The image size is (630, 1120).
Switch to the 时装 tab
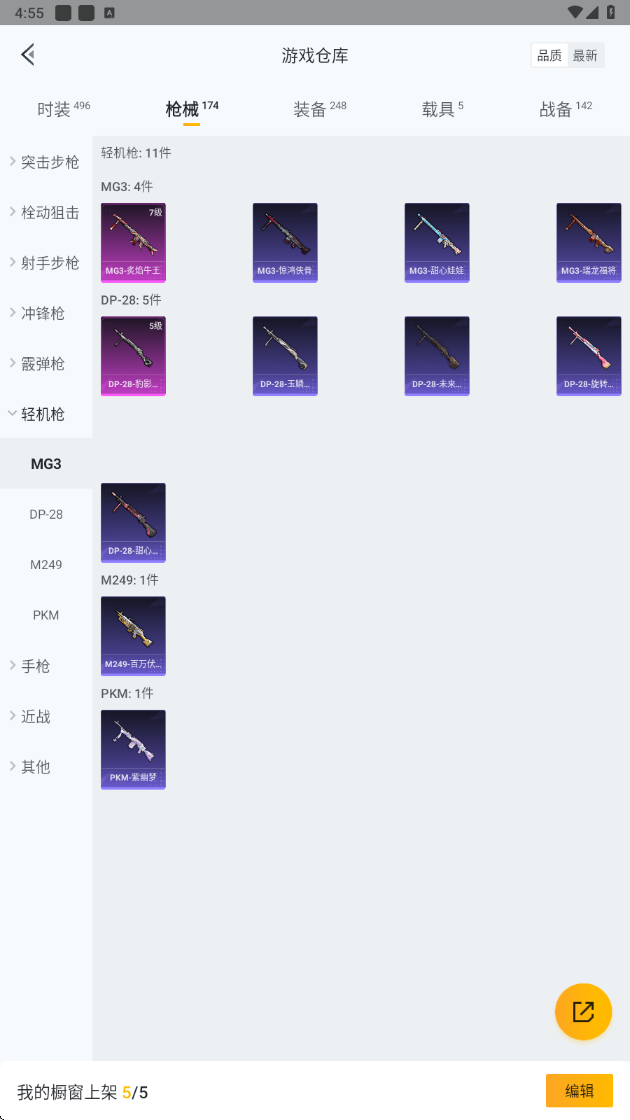[x=63, y=109]
